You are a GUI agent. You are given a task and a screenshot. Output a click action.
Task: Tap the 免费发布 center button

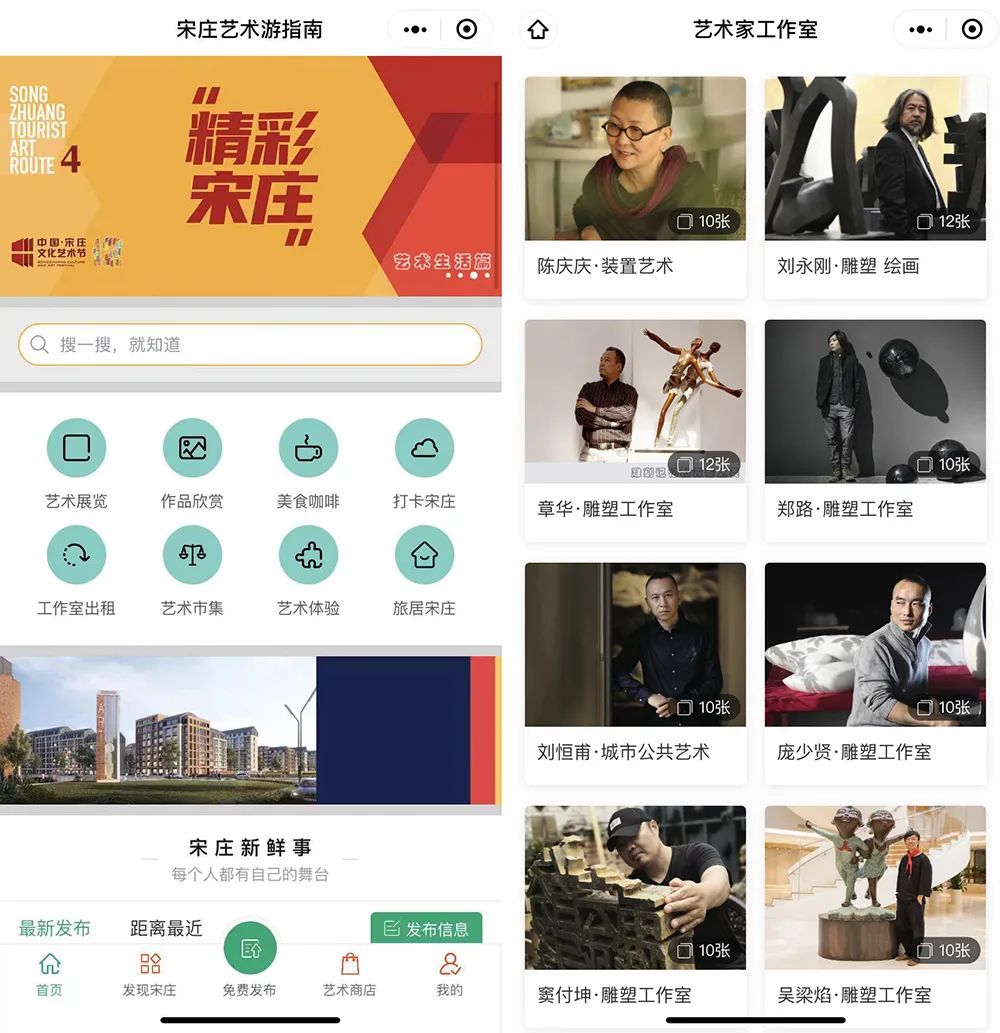click(250, 950)
